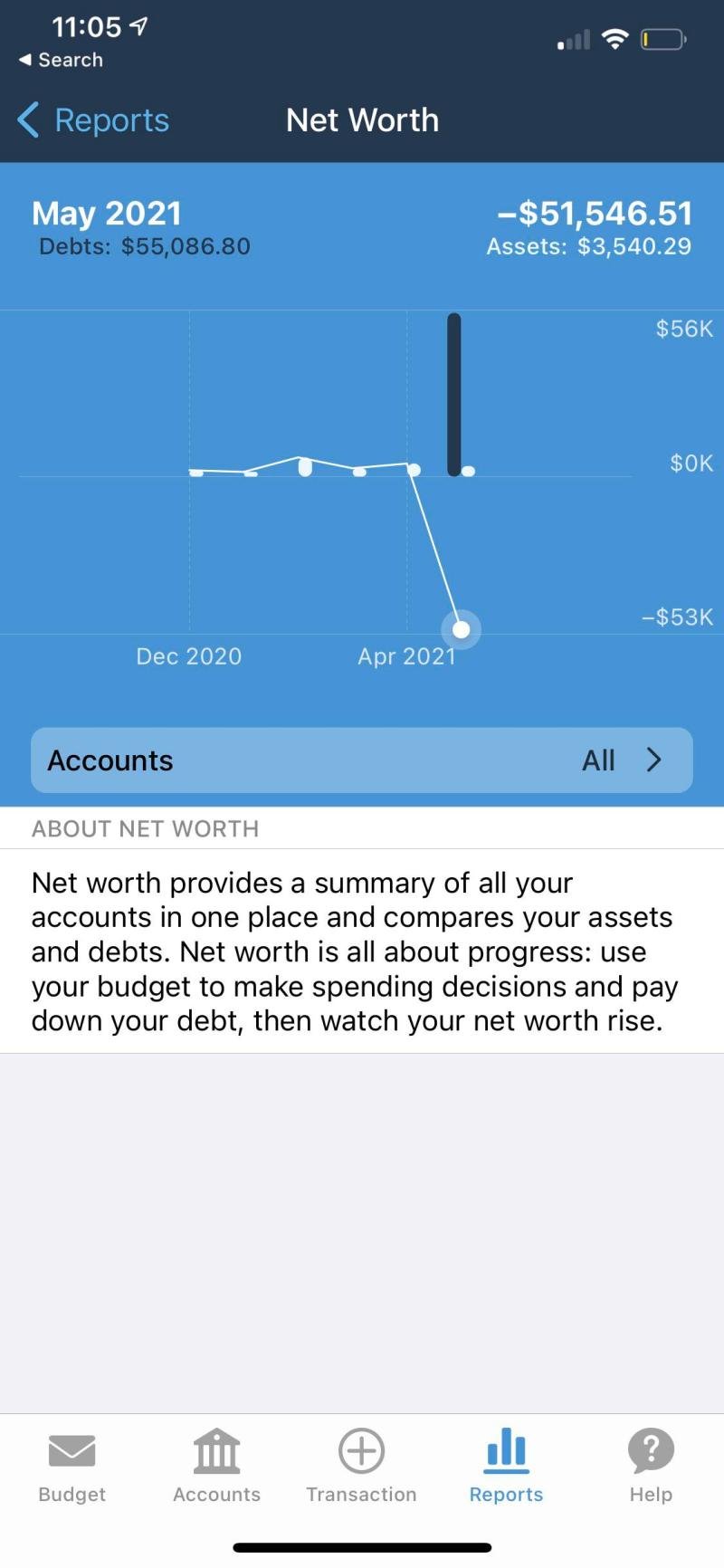The height and width of the screenshot is (1568, 724).
Task: Tap the May 2021 summary header
Action: tap(106, 213)
